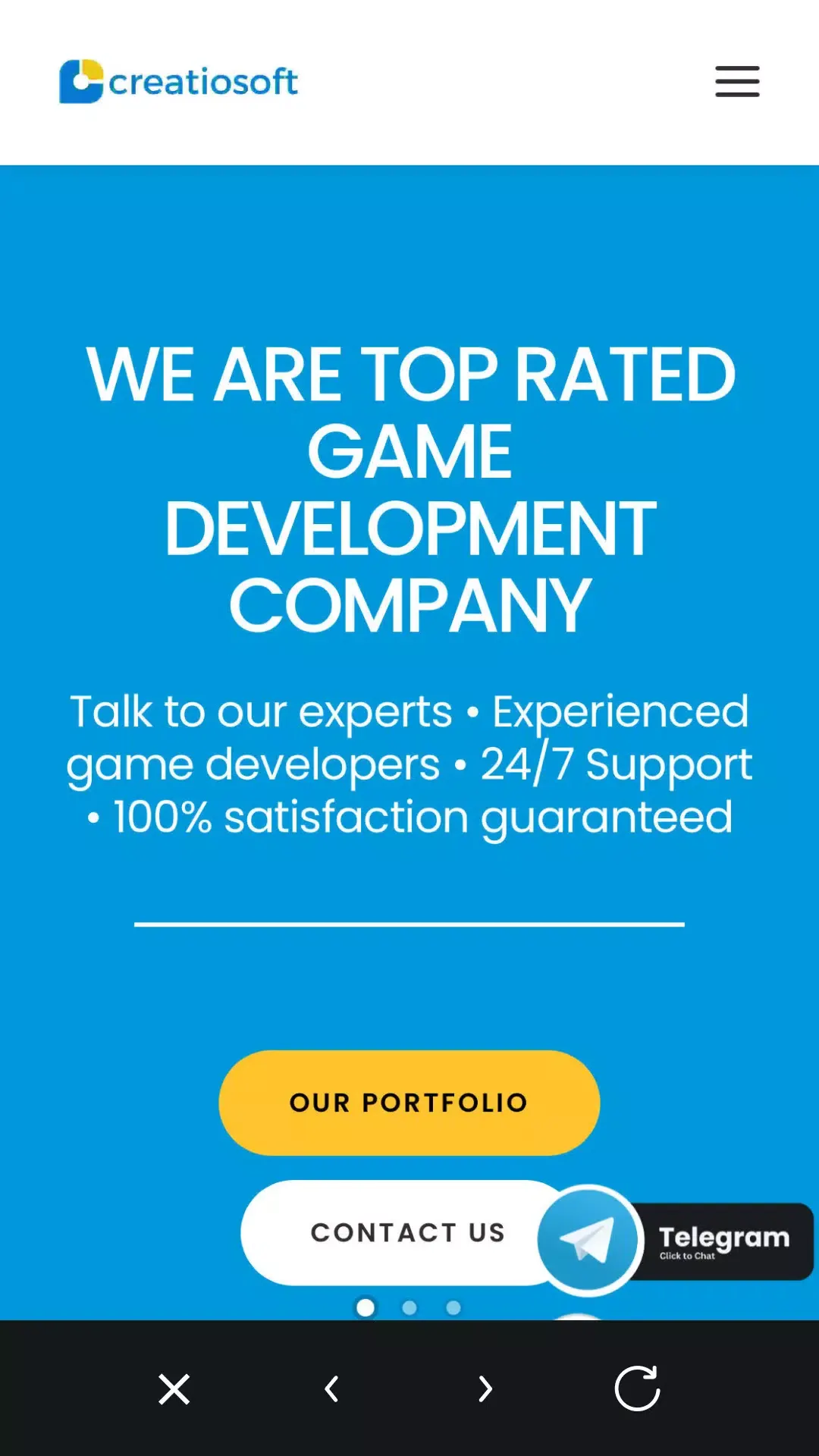The width and height of the screenshot is (819, 1456).
Task: Reload the current web page
Action: [x=637, y=1389]
